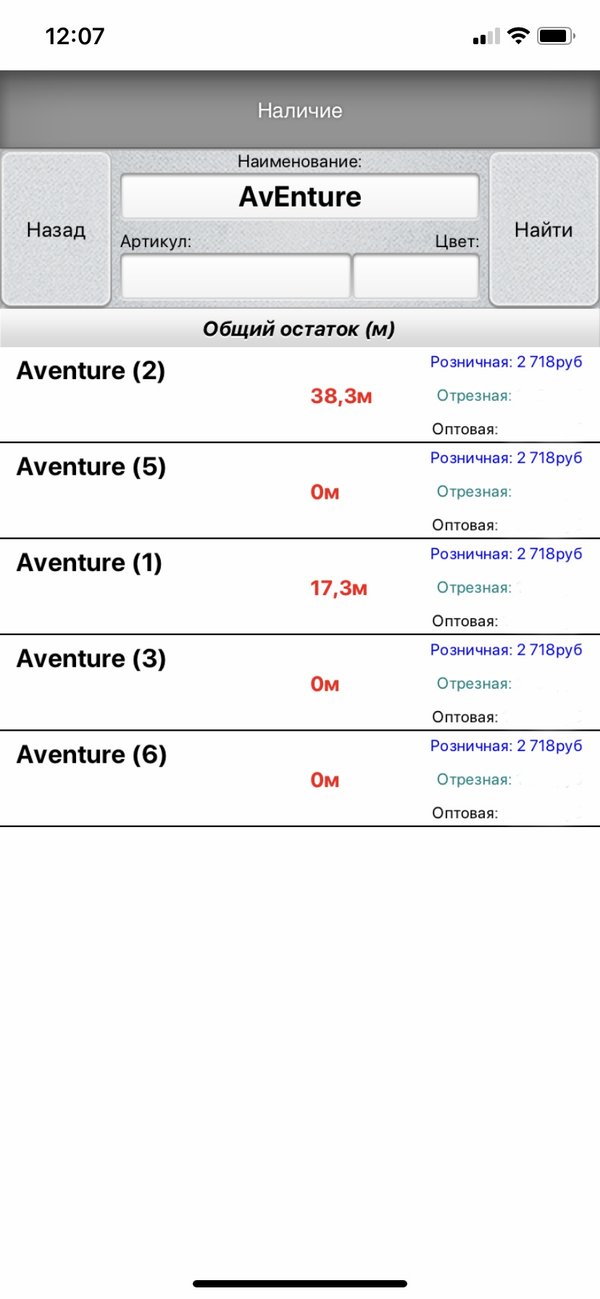Edit the Наименование field with AvEnture

click(x=300, y=196)
